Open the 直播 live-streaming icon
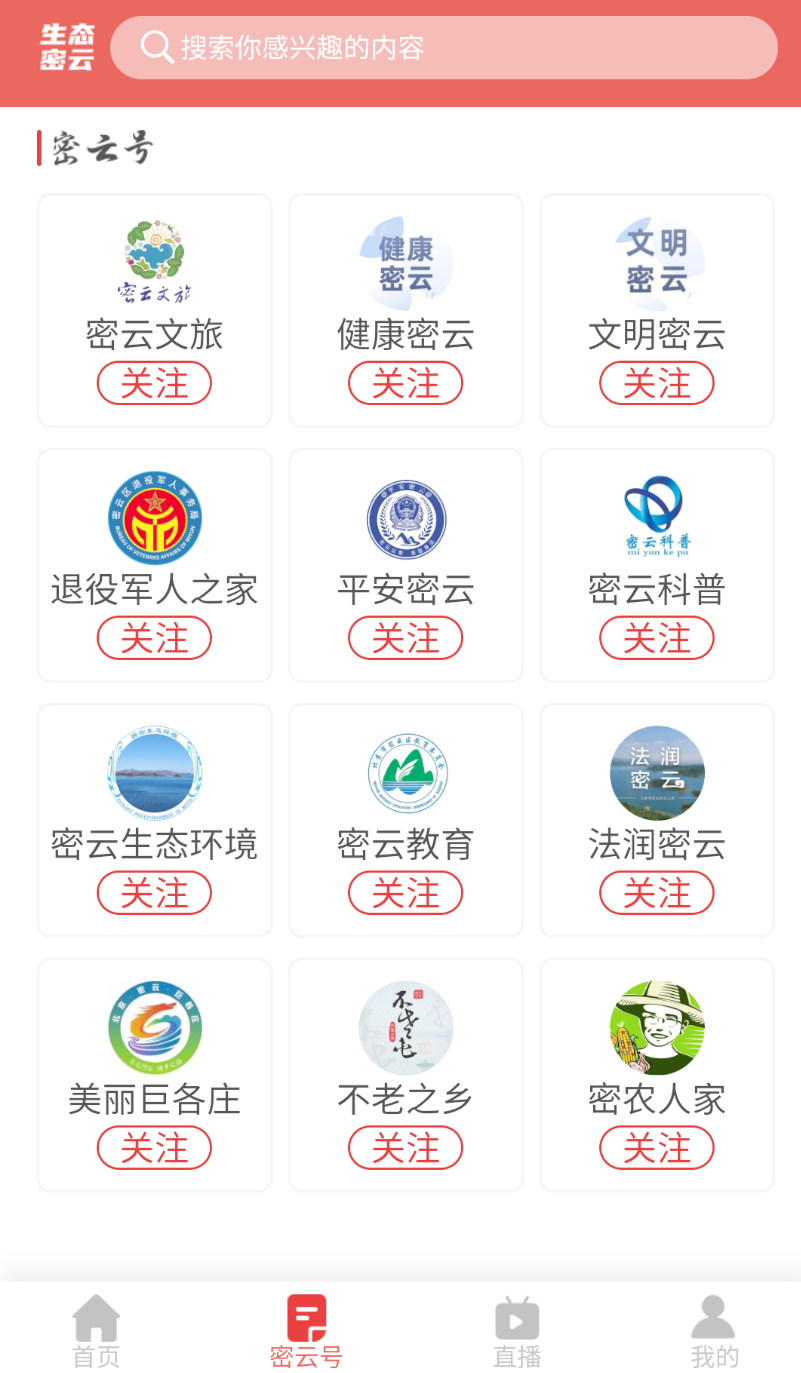 (x=515, y=1318)
